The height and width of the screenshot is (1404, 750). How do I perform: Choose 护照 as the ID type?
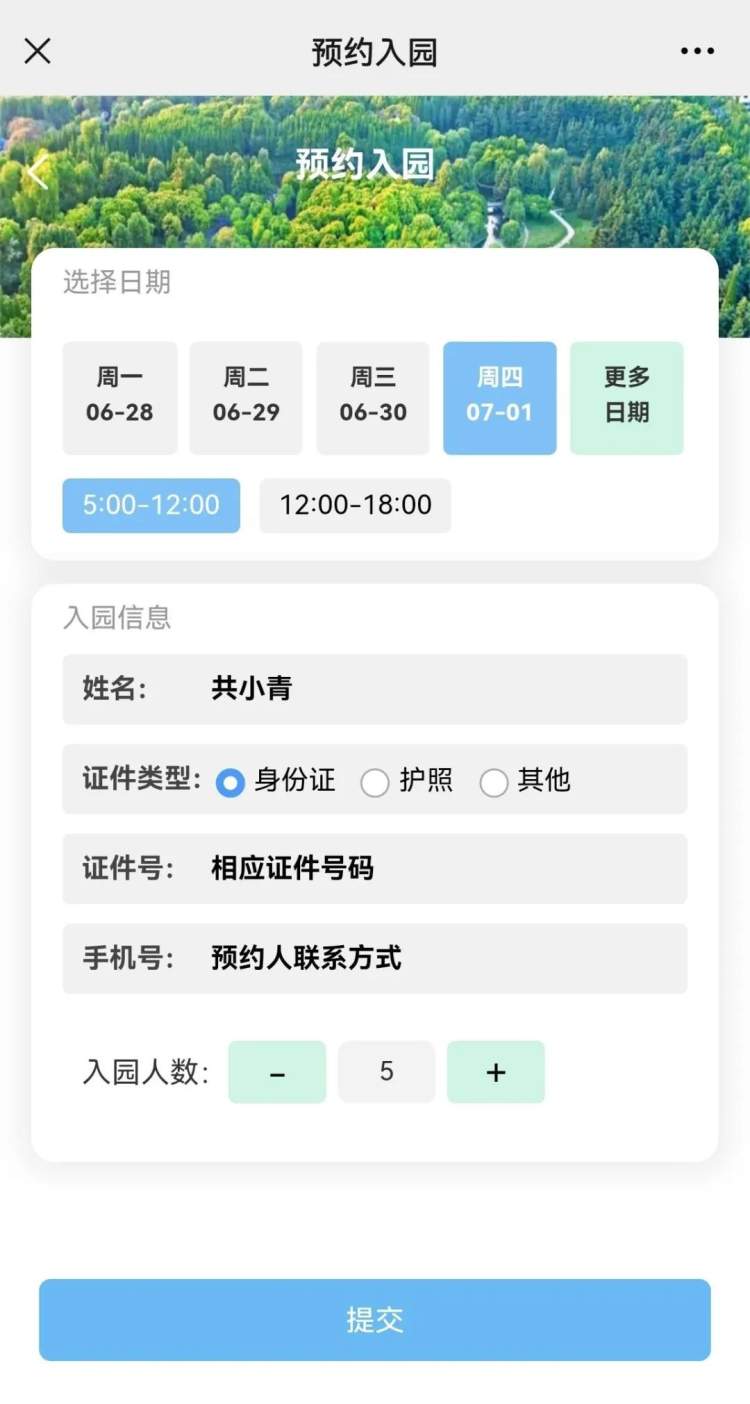click(x=375, y=782)
